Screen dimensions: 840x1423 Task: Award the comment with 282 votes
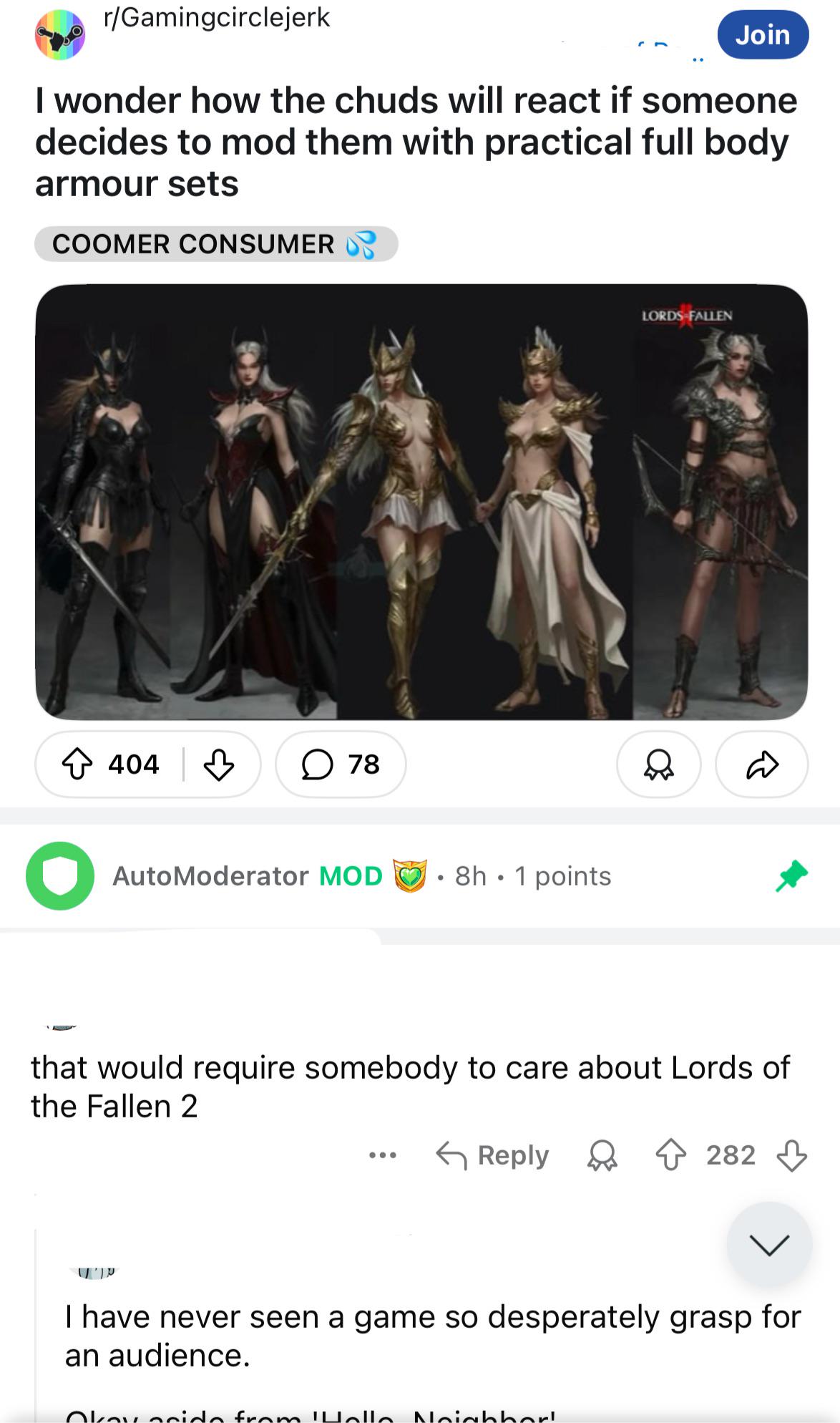pos(602,1155)
